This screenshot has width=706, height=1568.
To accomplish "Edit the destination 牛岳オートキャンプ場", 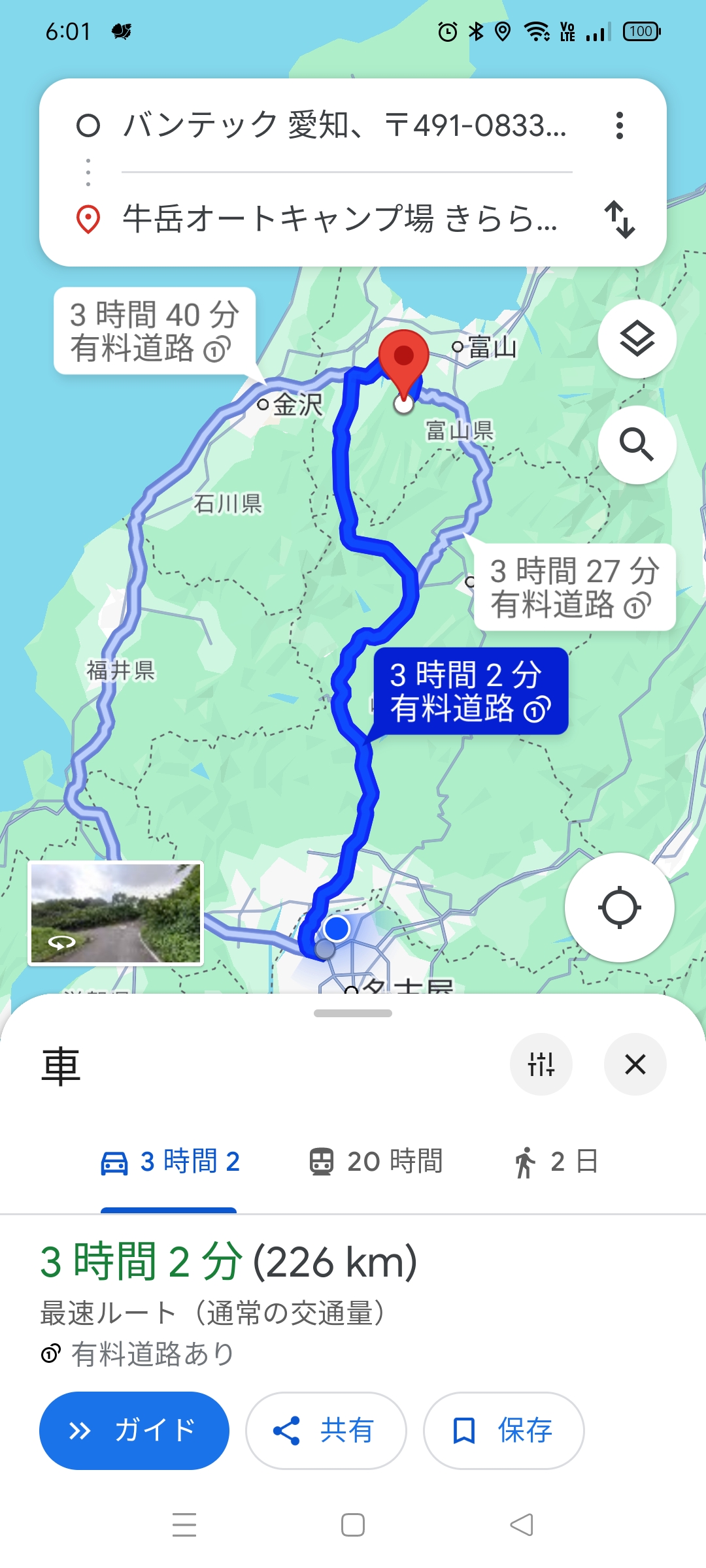I will [340, 219].
